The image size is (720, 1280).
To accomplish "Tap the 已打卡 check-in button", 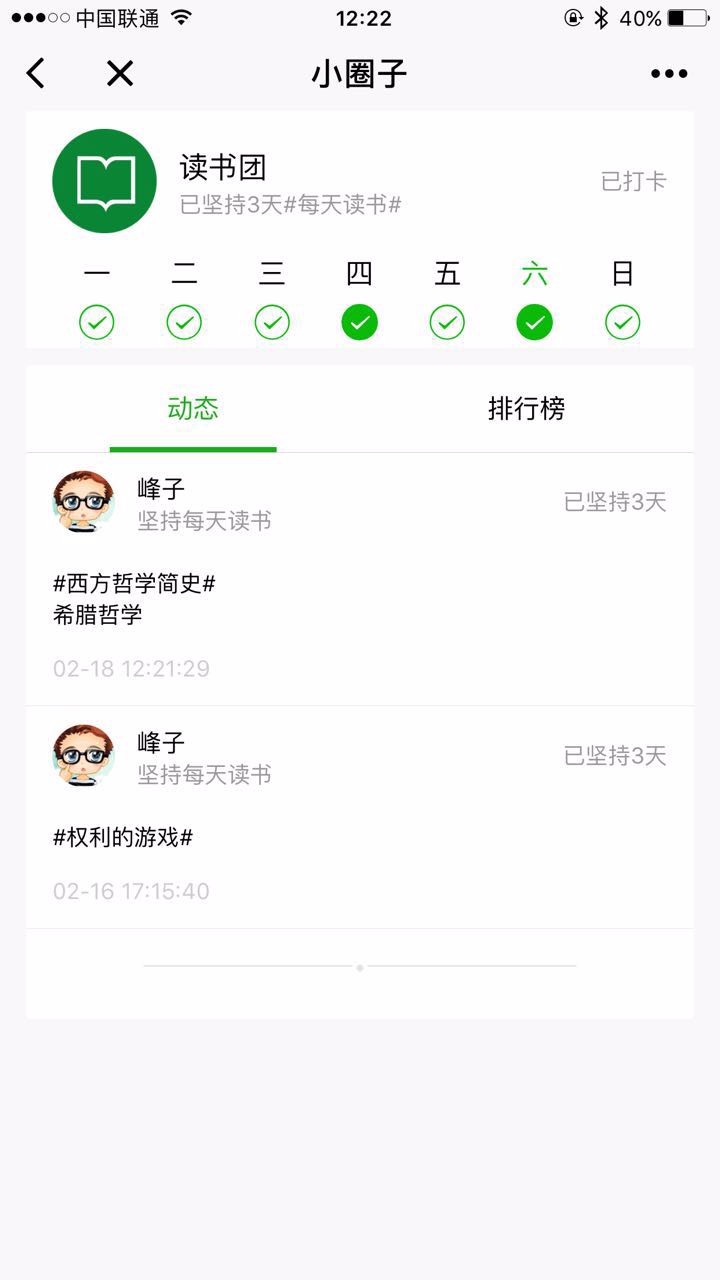I will coord(632,181).
